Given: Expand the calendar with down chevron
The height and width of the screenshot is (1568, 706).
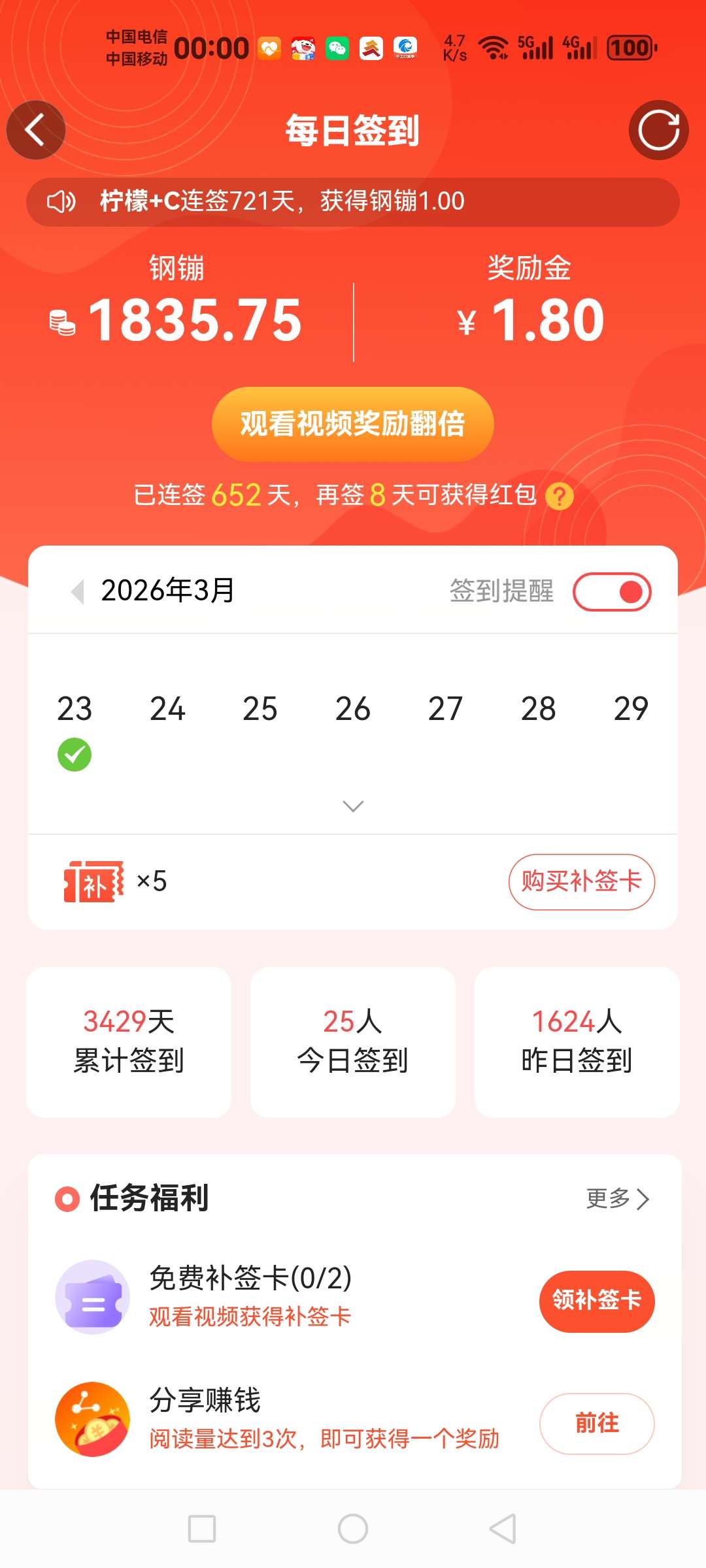Looking at the screenshot, I should click(x=353, y=806).
